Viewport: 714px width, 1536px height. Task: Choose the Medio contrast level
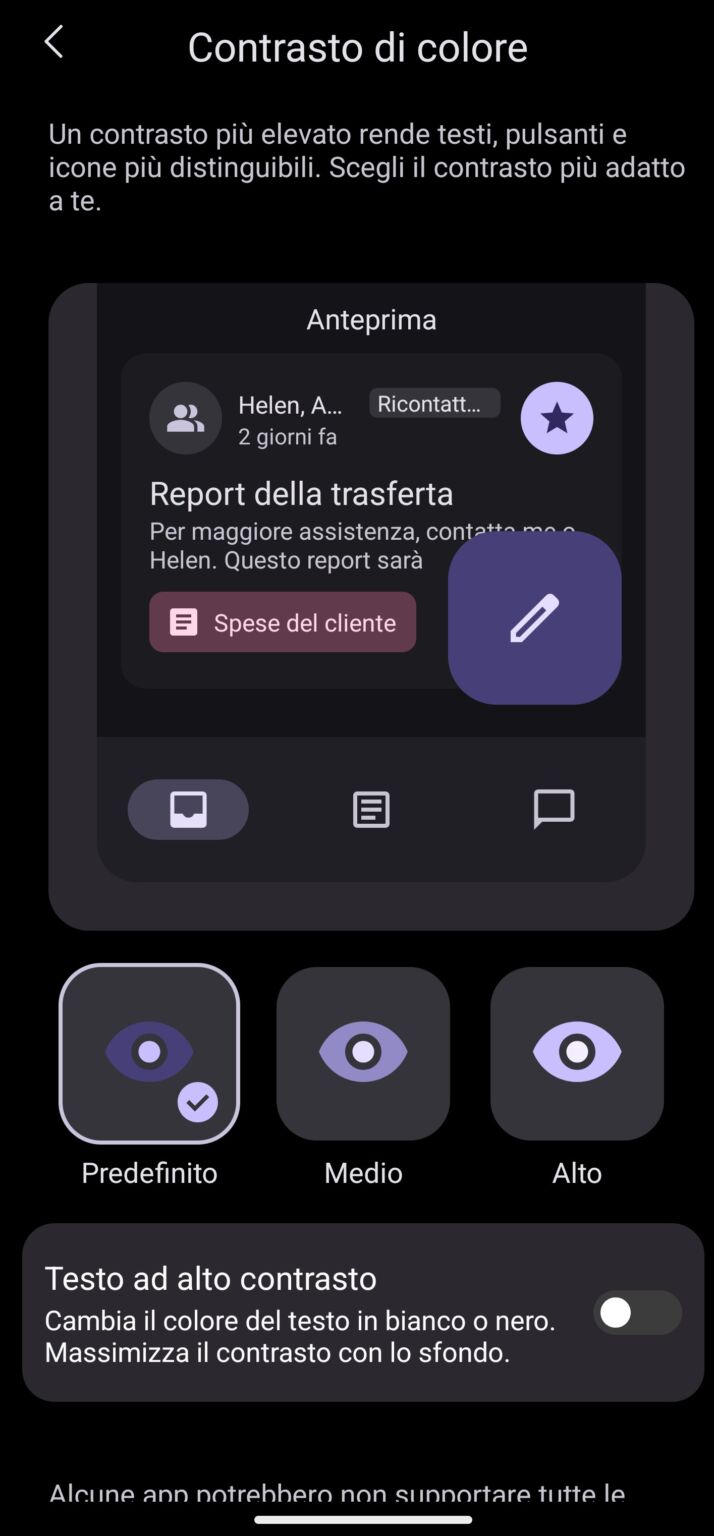tap(363, 1053)
